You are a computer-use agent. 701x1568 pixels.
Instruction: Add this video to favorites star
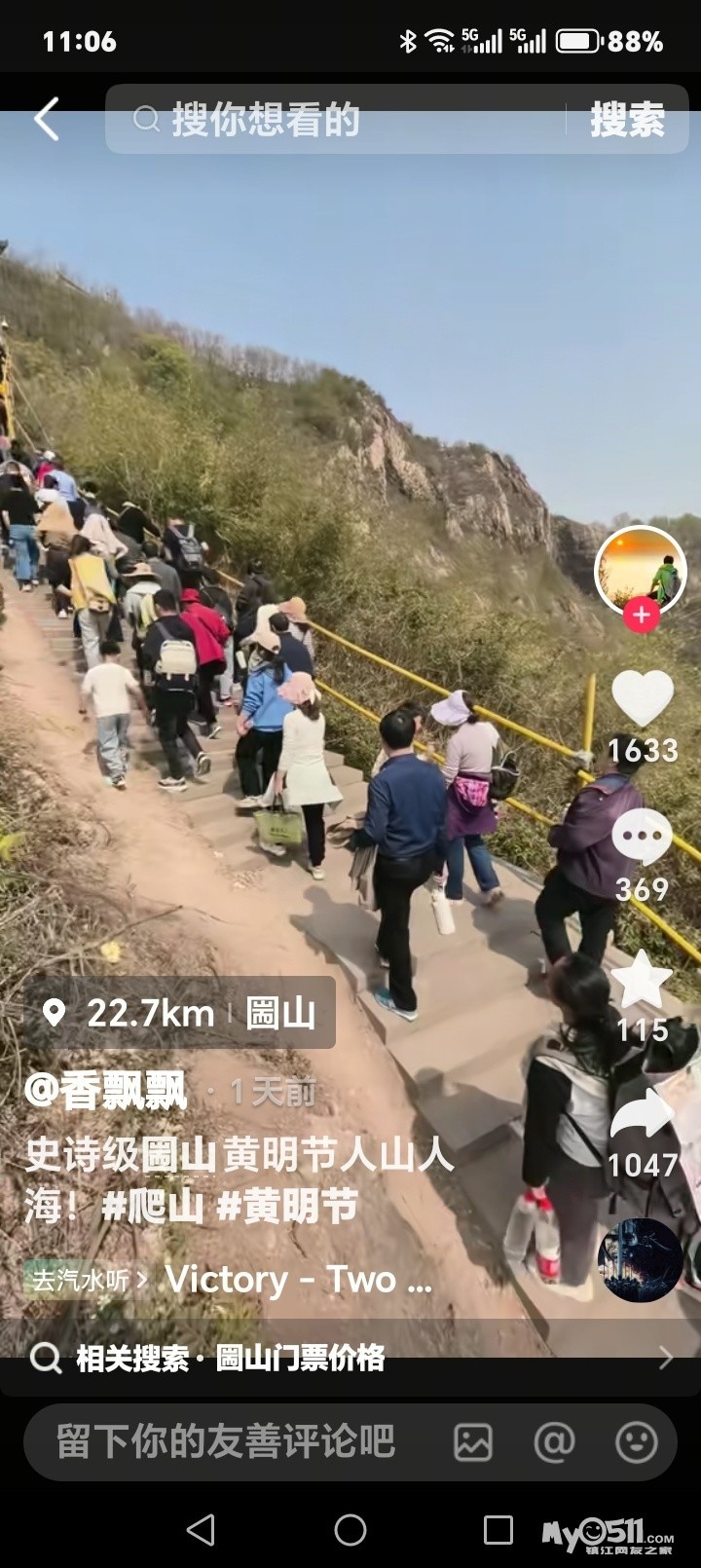641,979
